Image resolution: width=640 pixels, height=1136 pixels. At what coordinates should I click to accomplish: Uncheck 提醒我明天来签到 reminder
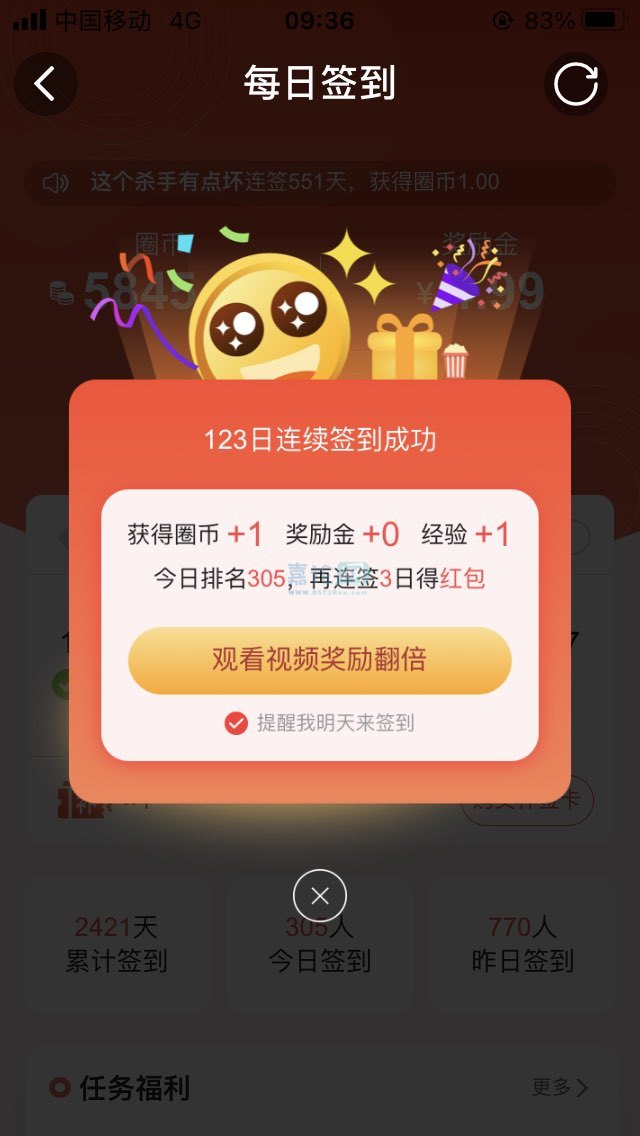(x=236, y=723)
